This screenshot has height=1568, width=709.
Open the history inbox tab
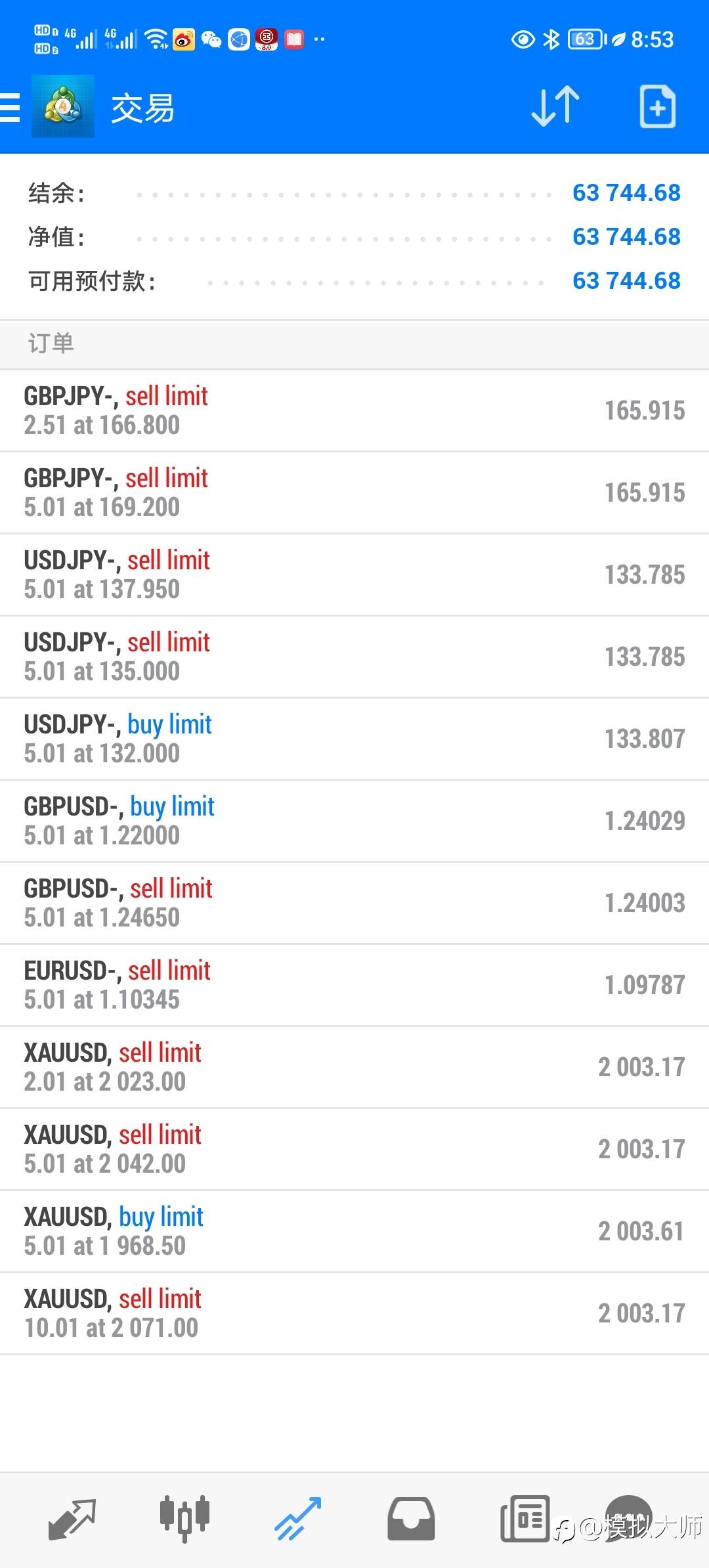click(x=411, y=1519)
